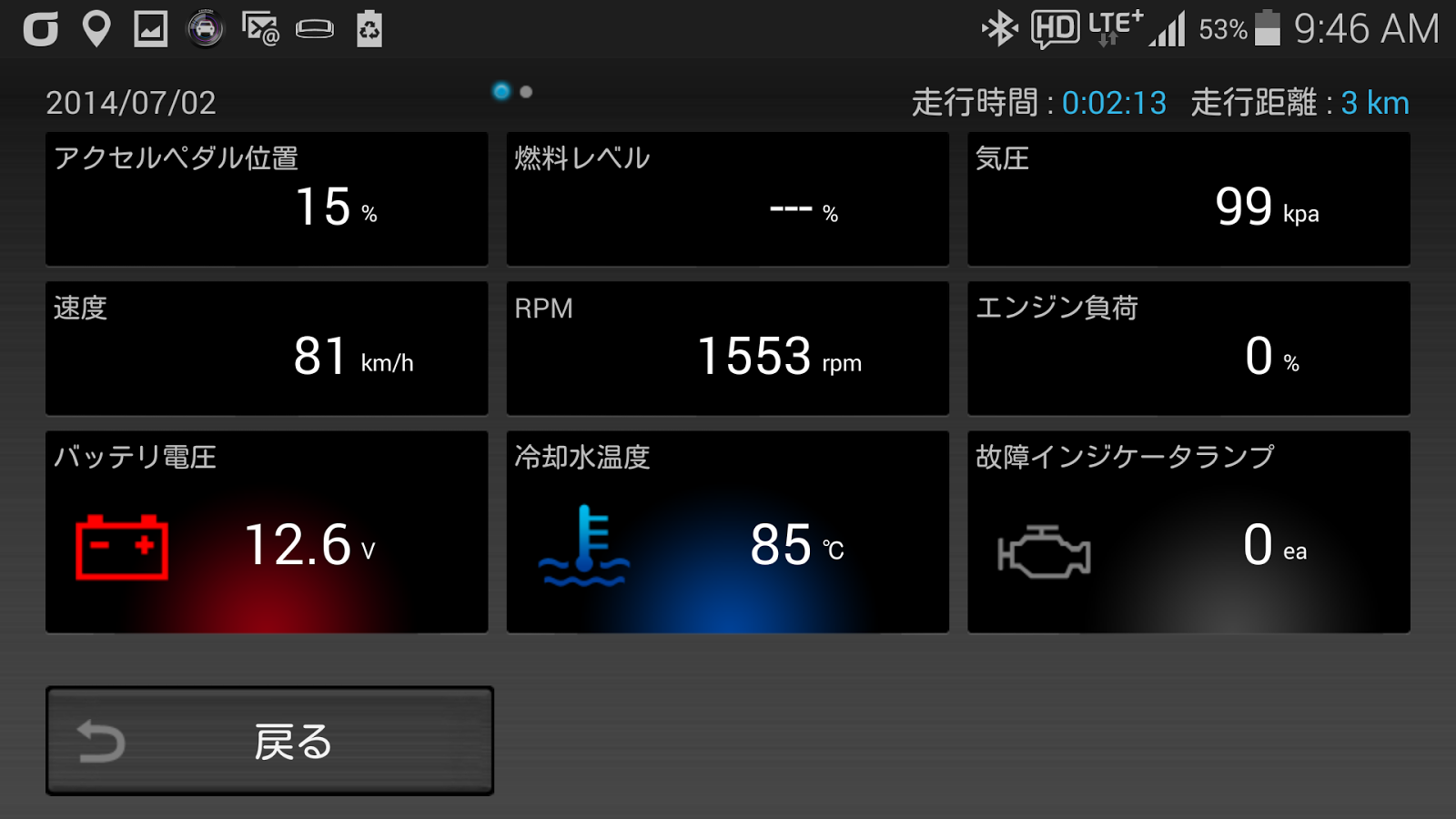Tap the page indicator dots
The width and height of the screenshot is (1456, 819).
[513, 91]
